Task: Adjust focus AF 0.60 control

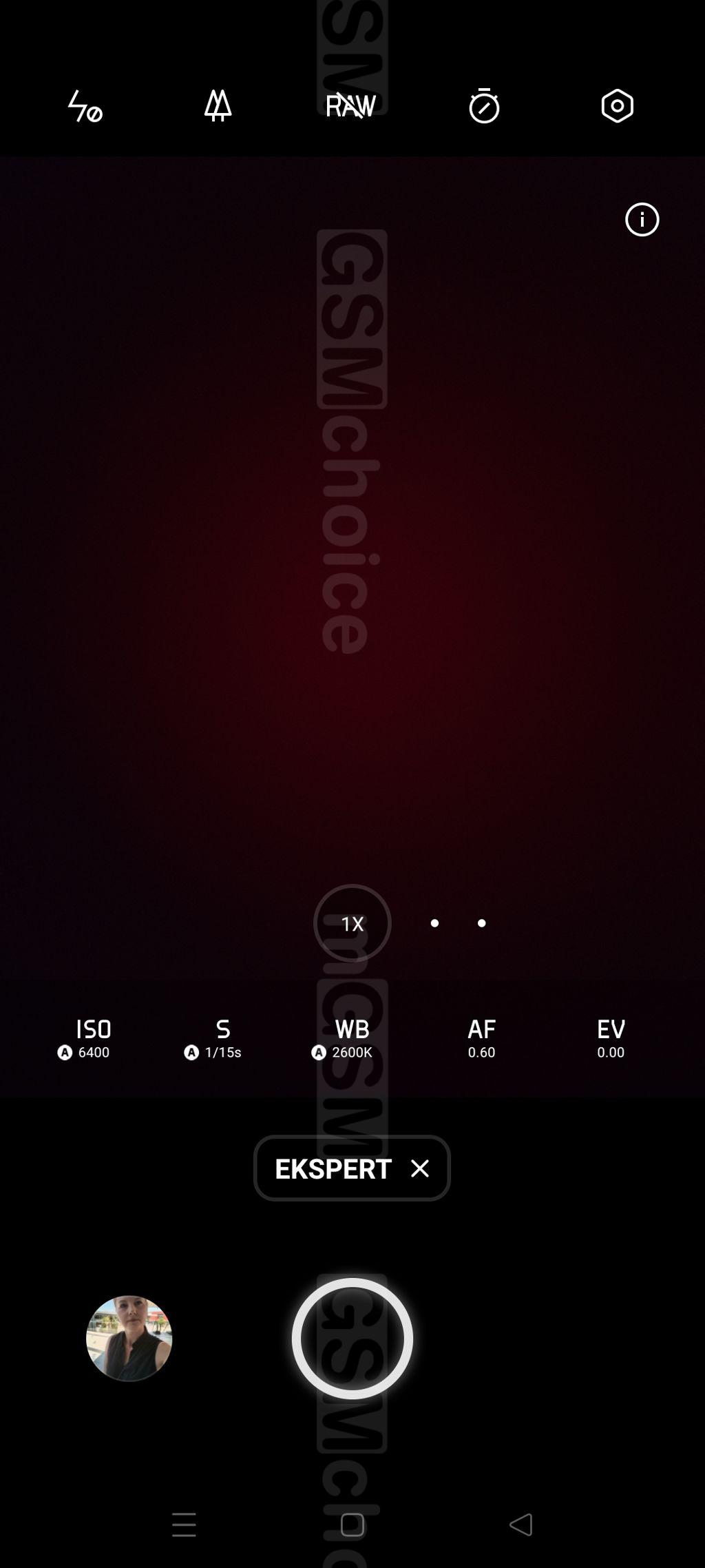Action: 481,1038
